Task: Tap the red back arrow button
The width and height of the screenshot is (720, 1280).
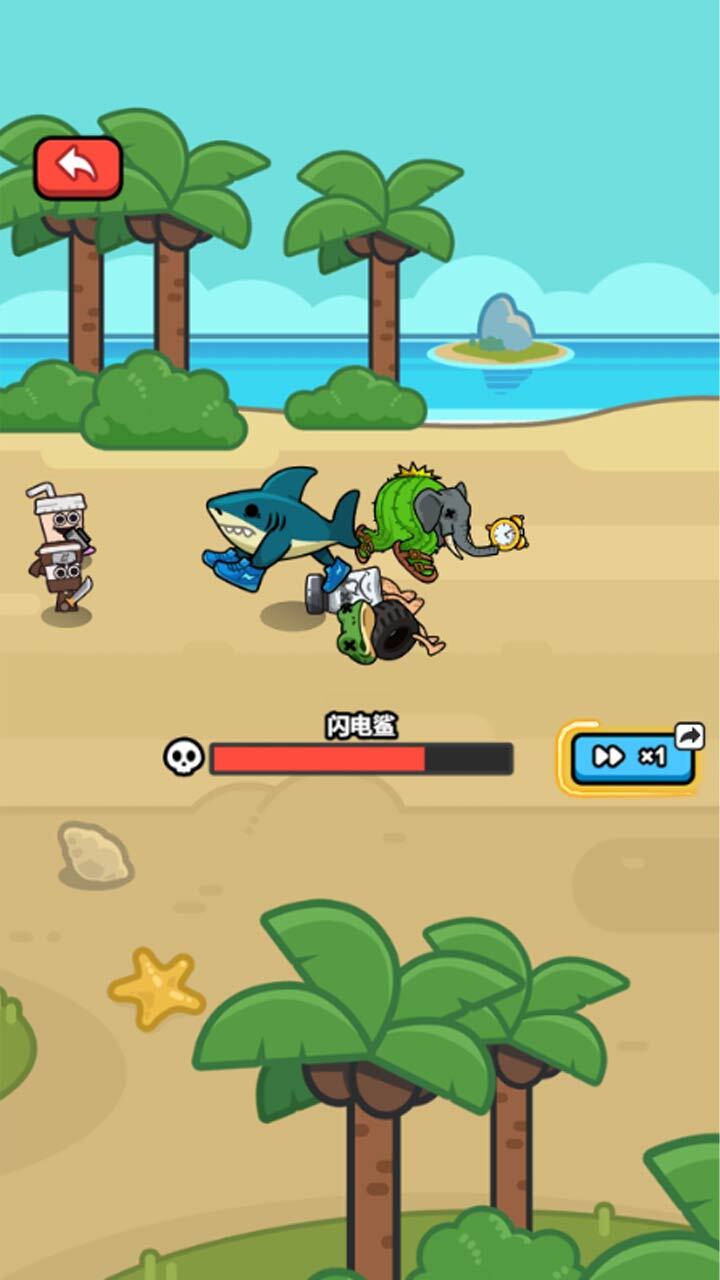Action: (x=78, y=167)
